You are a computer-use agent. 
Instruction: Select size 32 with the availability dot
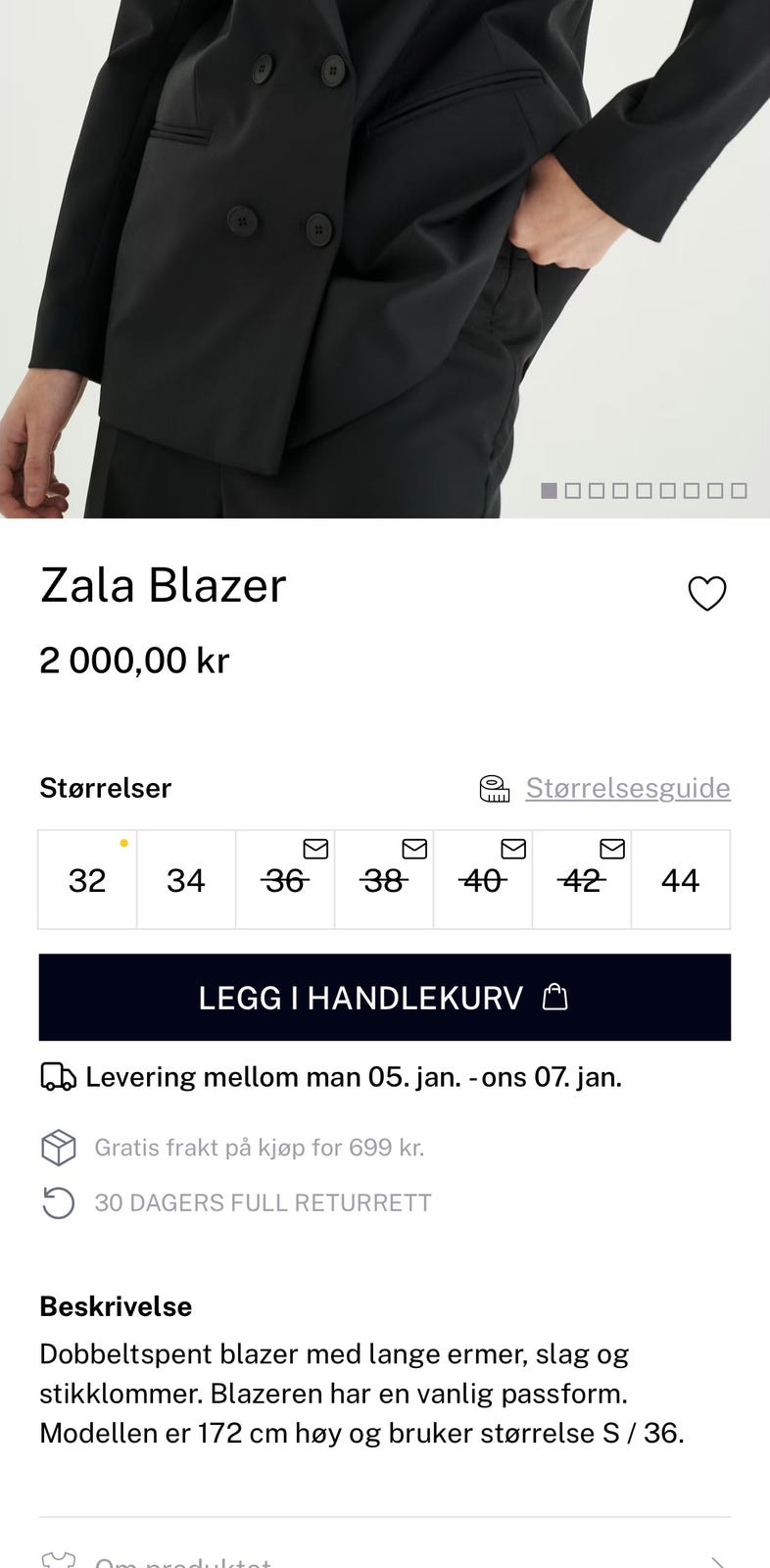(x=86, y=880)
